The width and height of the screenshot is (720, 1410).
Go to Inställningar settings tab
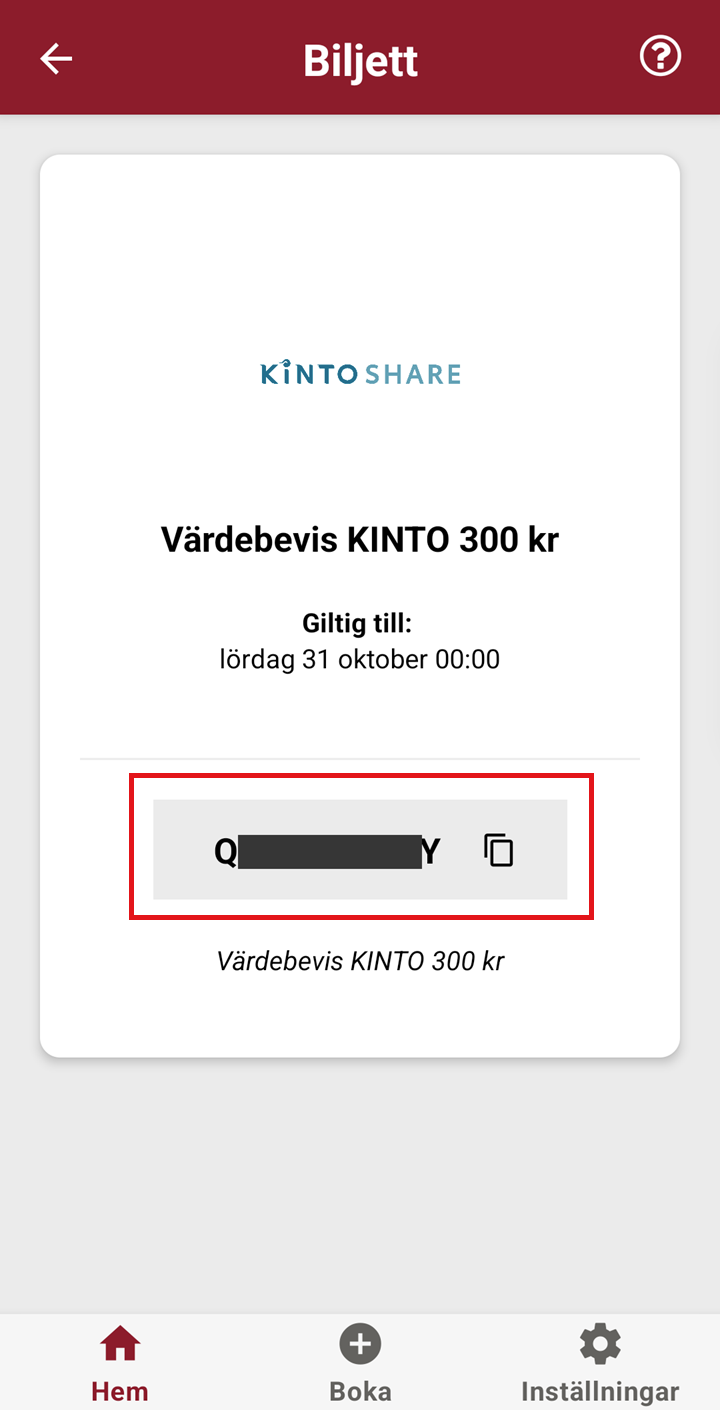click(x=600, y=1363)
